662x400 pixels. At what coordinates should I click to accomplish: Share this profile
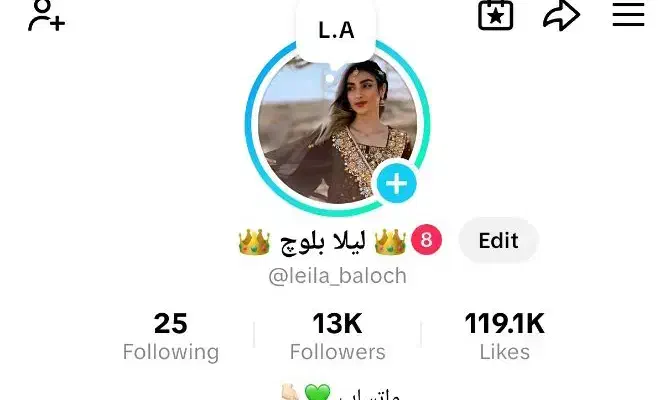click(x=562, y=15)
